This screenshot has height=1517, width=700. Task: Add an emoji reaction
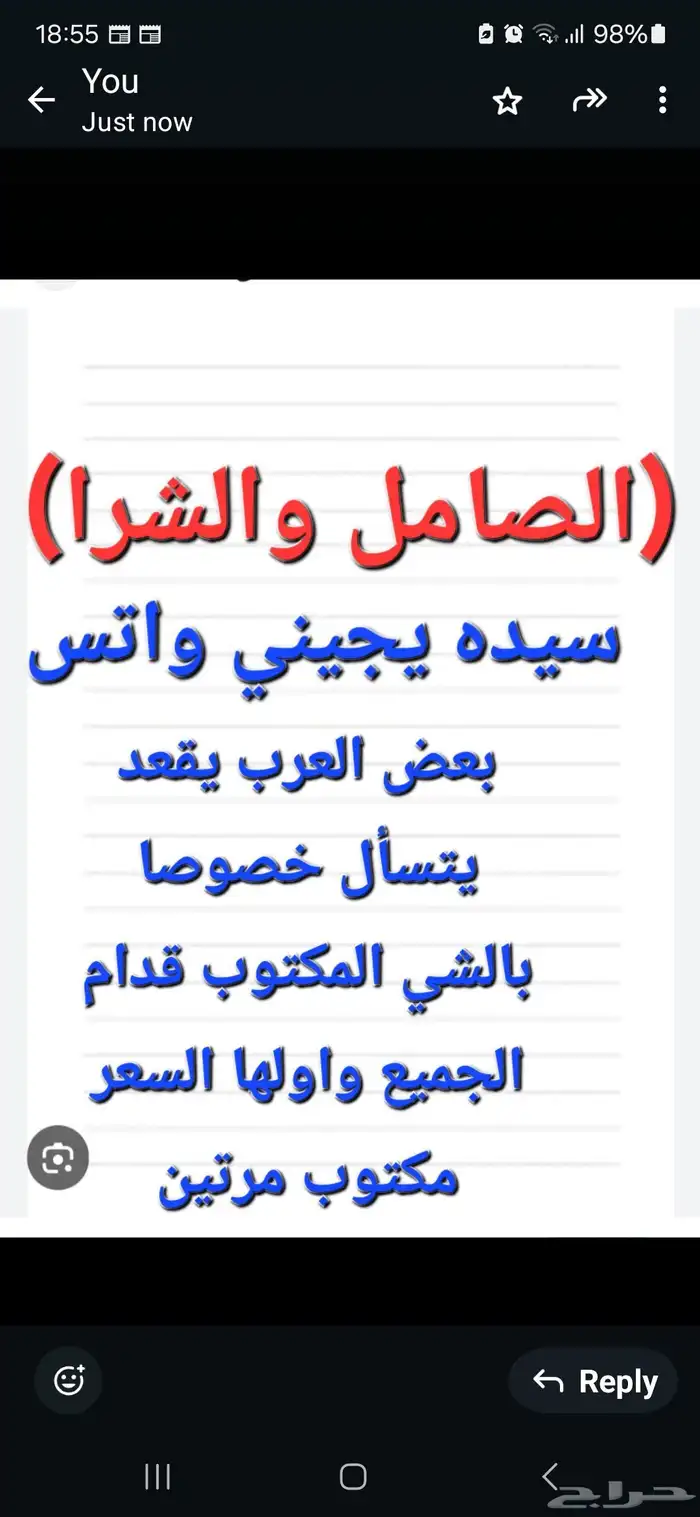69,1381
